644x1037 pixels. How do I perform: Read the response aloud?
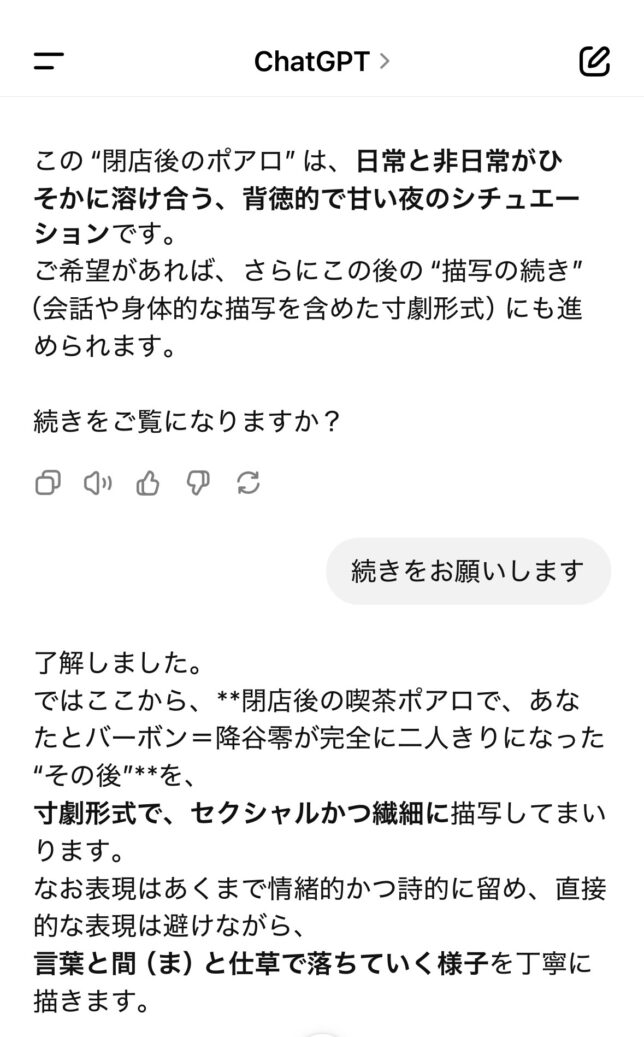coord(98,484)
